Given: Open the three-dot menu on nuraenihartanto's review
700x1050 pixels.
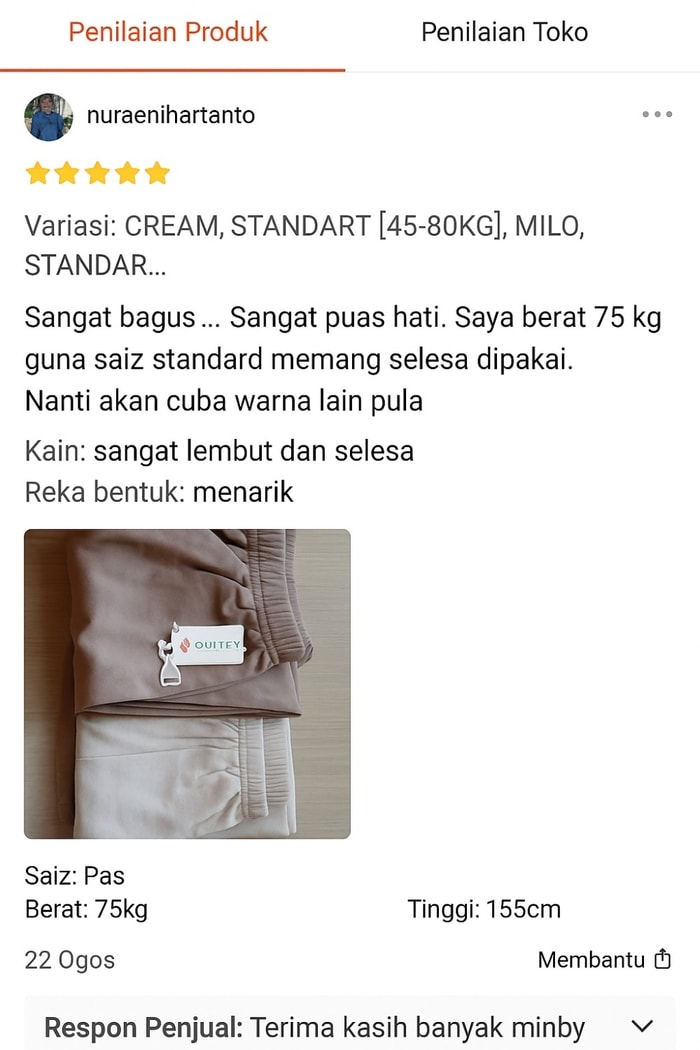Looking at the screenshot, I should pyautogui.click(x=657, y=115).
